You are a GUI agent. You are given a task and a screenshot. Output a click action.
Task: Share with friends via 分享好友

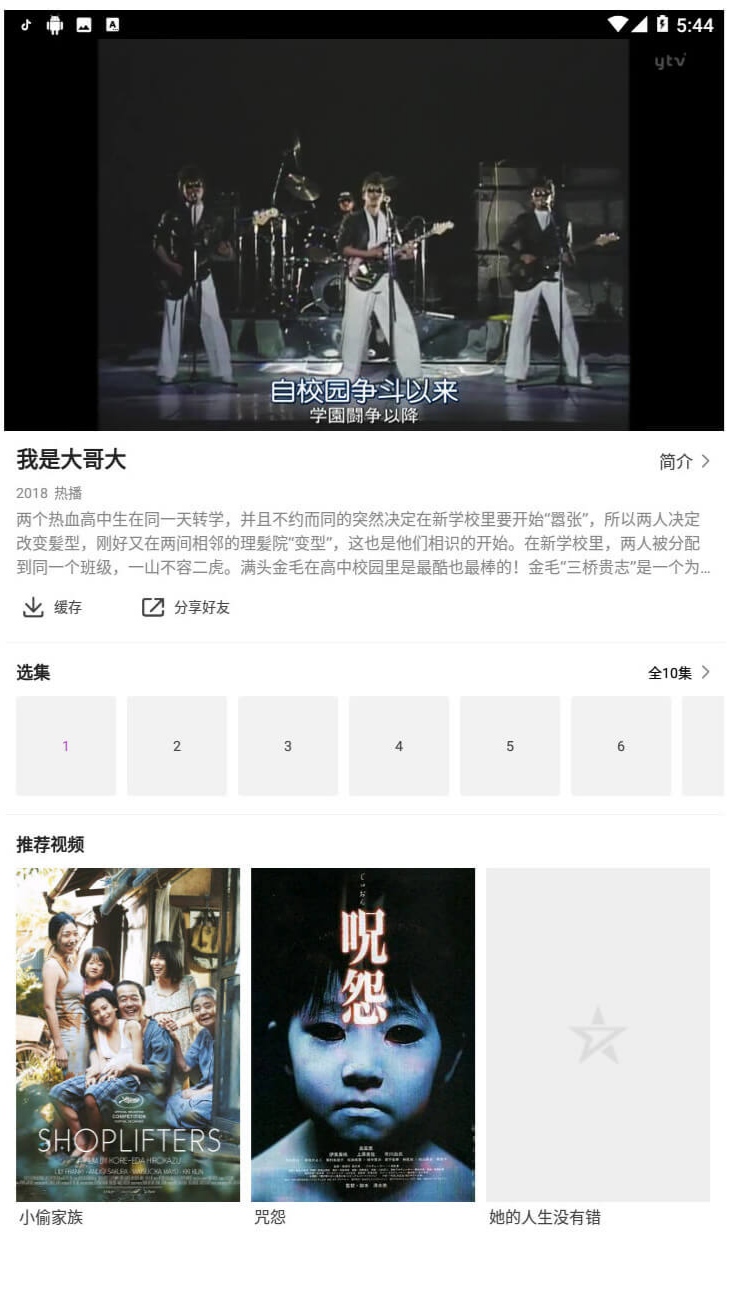coord(186,607)
